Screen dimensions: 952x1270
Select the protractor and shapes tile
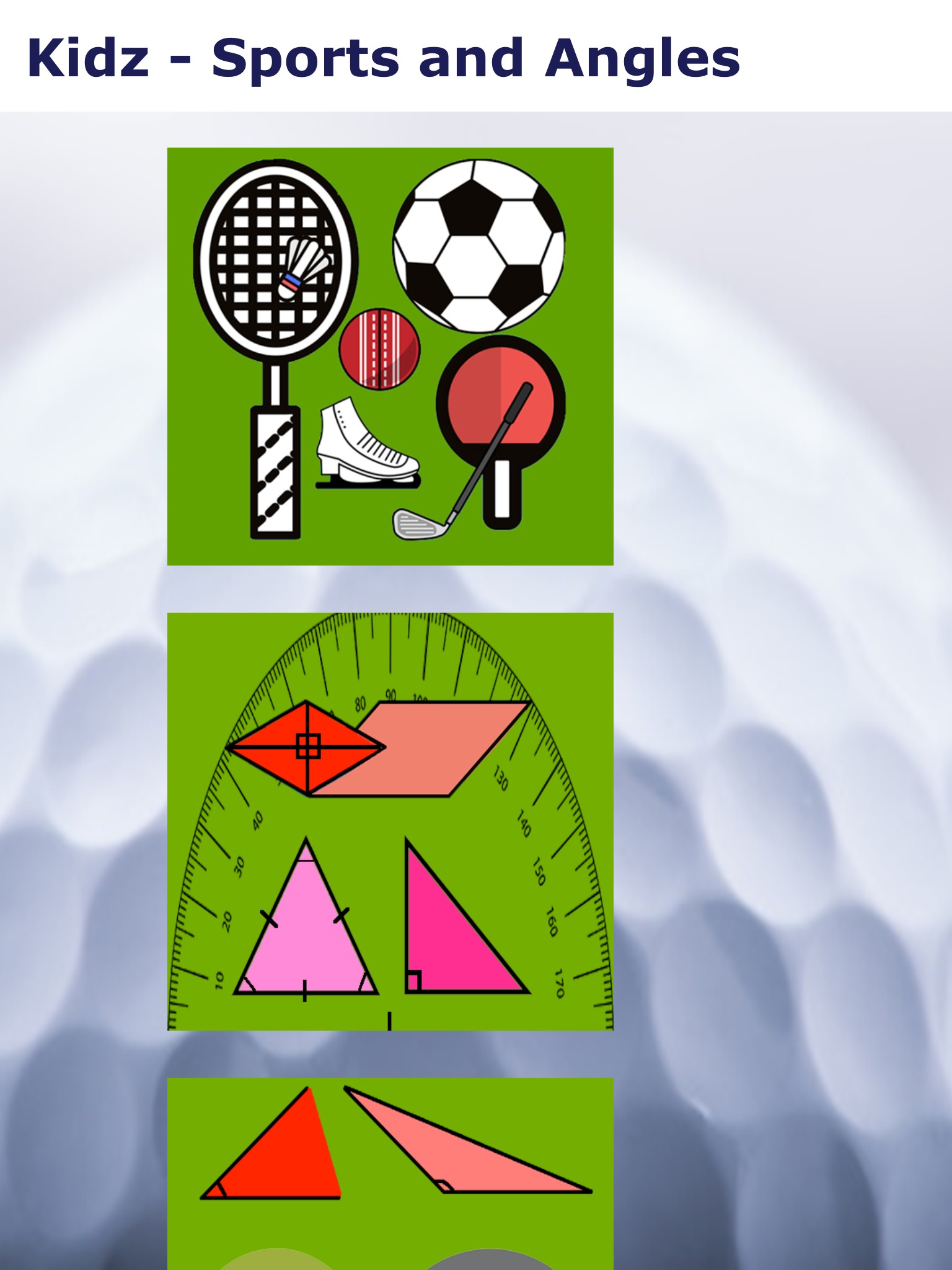coord(390,821)
